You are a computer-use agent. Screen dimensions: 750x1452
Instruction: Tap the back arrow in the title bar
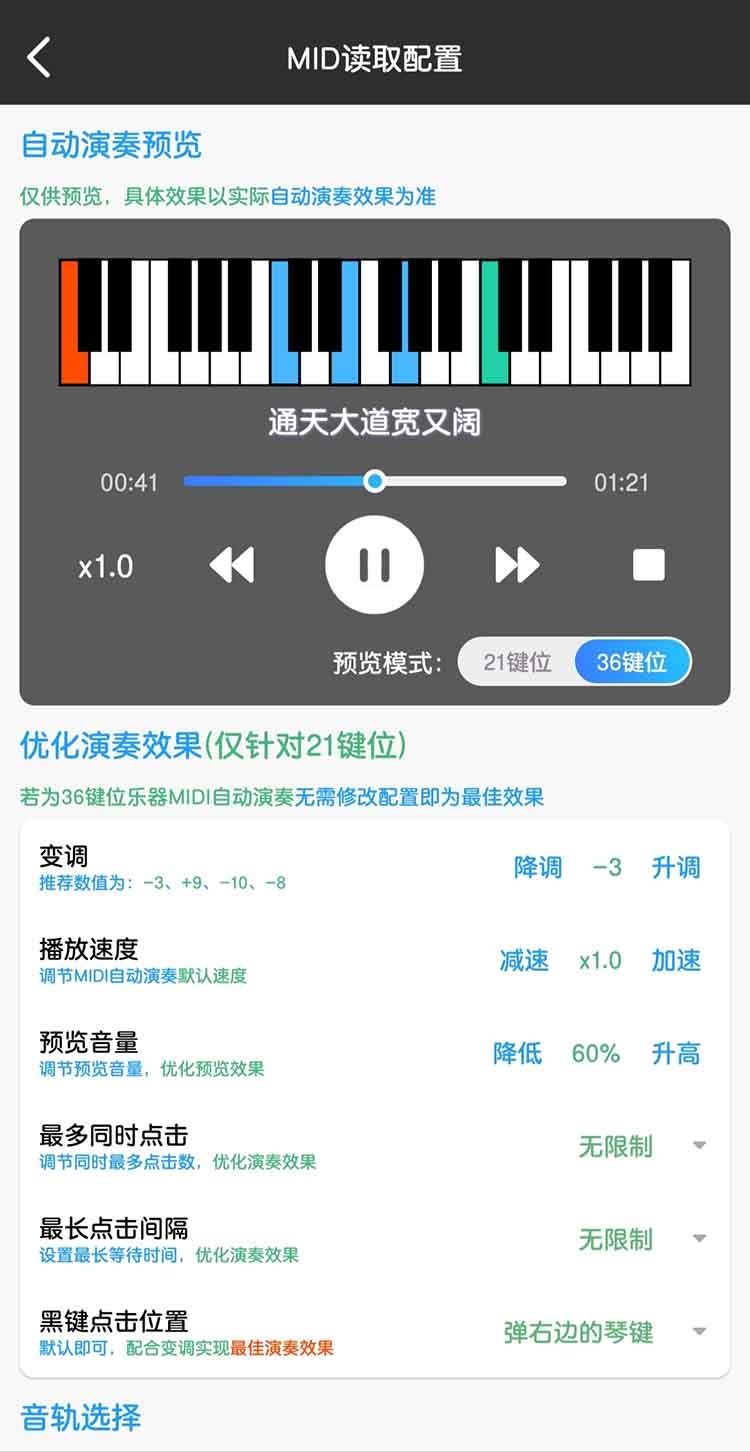pos(38,57)
